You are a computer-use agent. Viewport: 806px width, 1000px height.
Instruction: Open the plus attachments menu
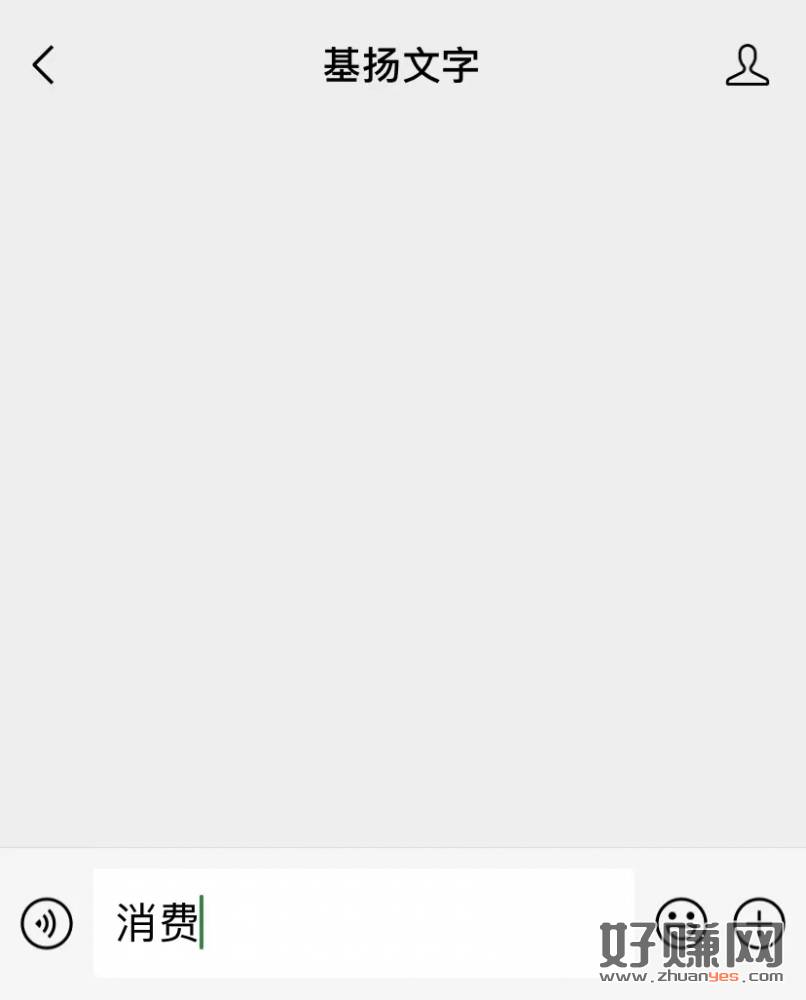[x=759, y=922]
